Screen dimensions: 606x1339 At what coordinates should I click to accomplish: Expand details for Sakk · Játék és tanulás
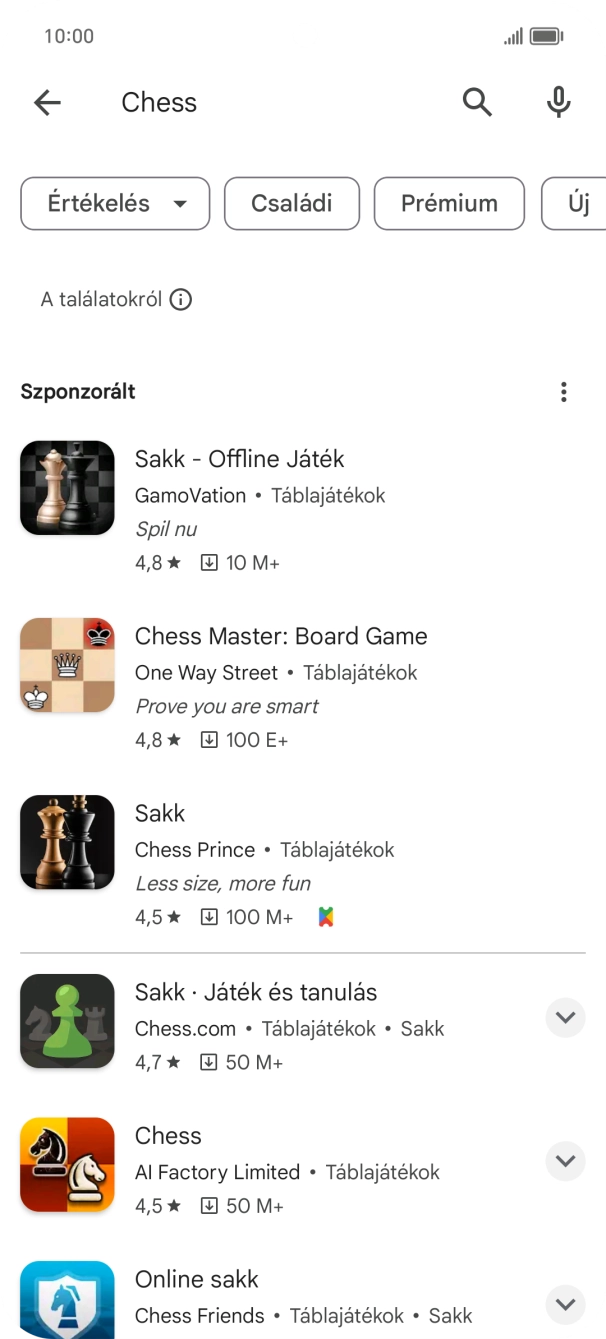coord(566,1018)
